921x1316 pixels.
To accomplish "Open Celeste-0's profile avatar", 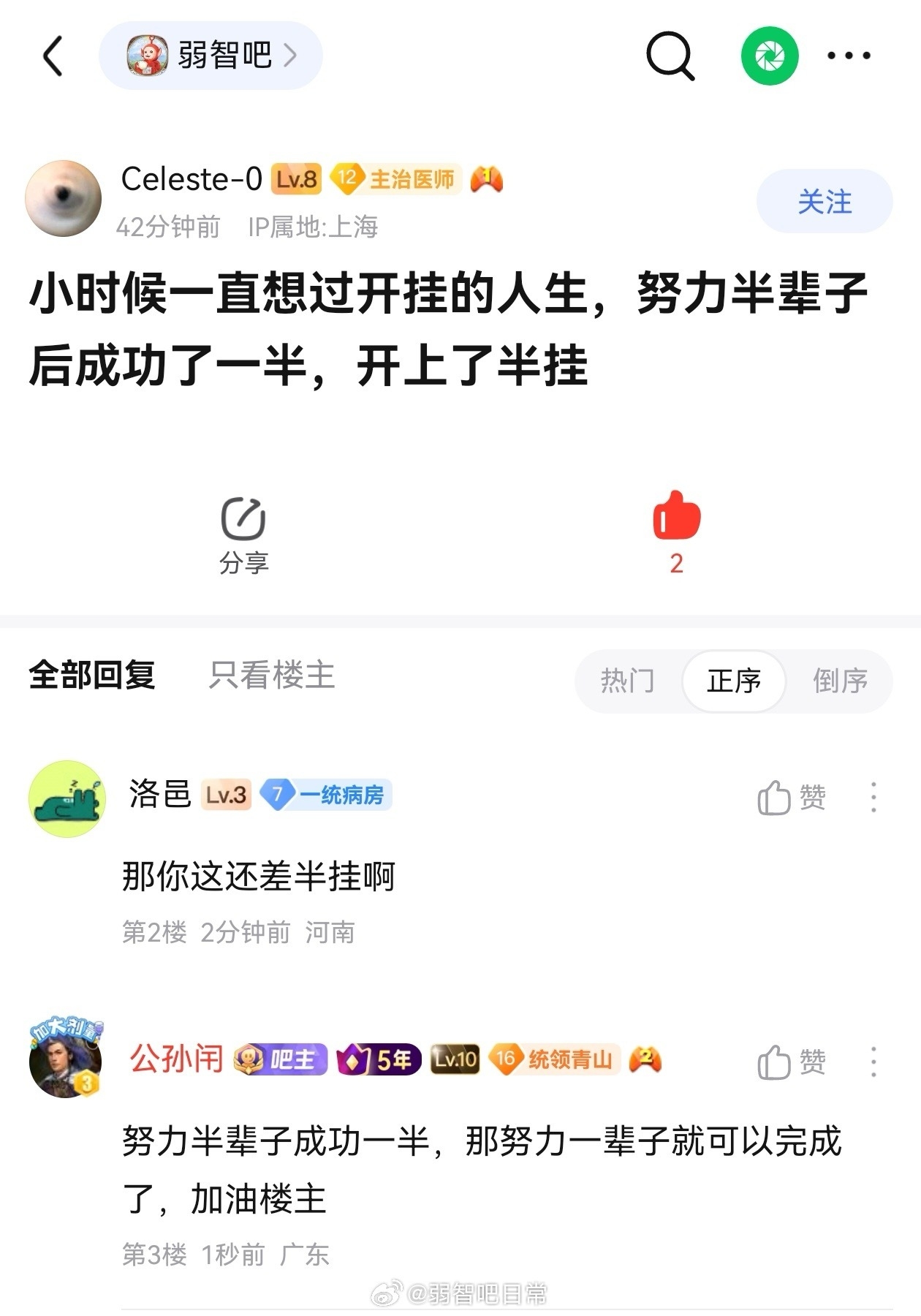I will tap(63, 198).
